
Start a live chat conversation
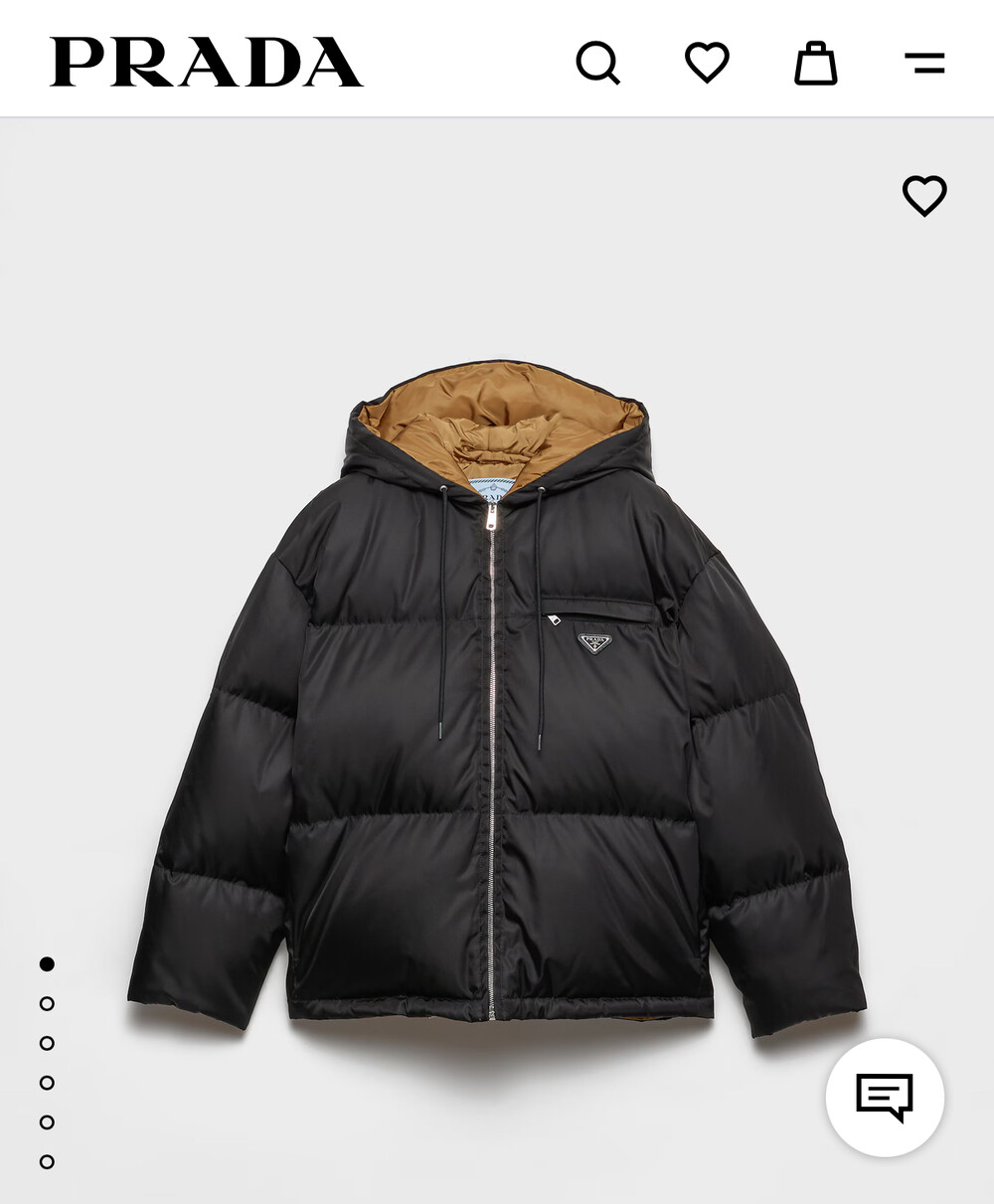[x=885, y=1098]
